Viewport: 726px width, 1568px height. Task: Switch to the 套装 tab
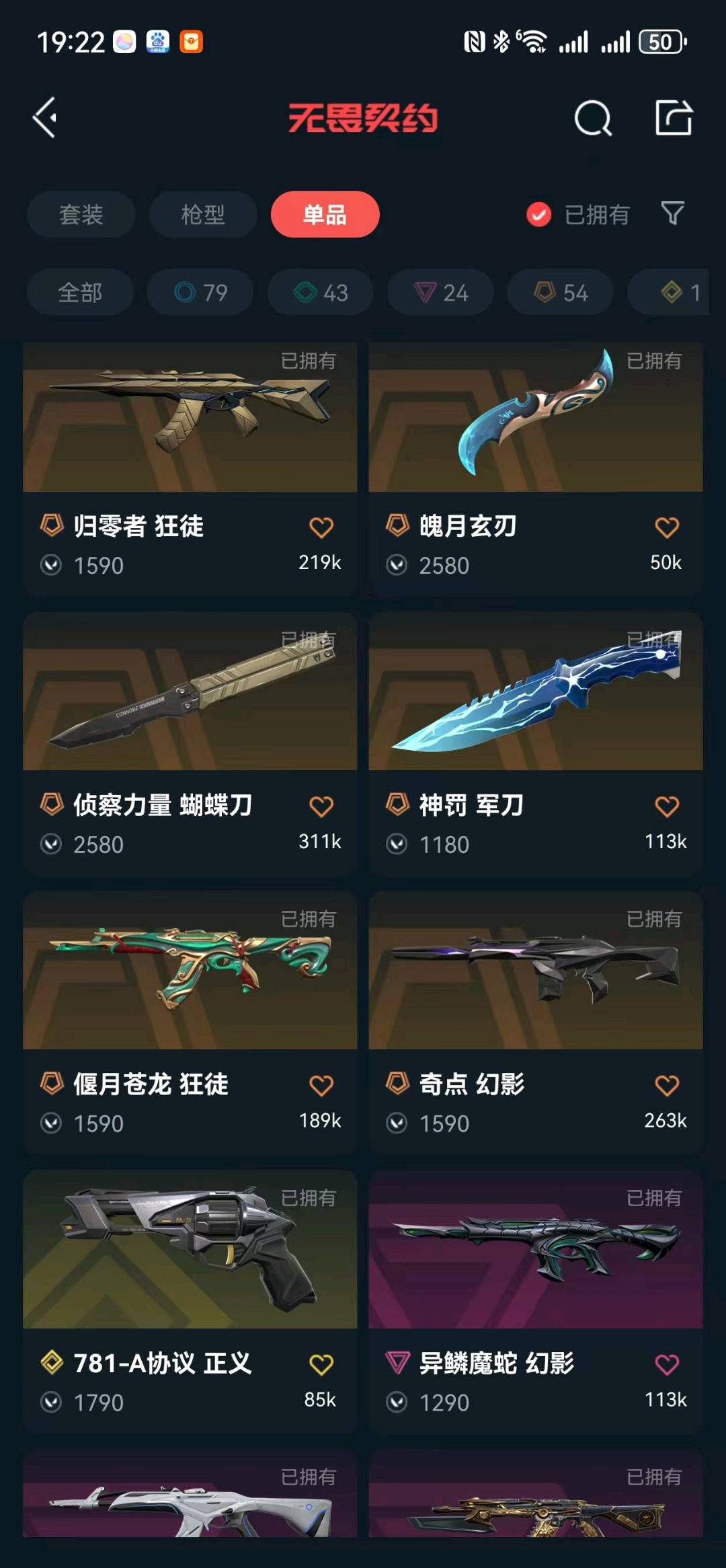pos(81,215)
